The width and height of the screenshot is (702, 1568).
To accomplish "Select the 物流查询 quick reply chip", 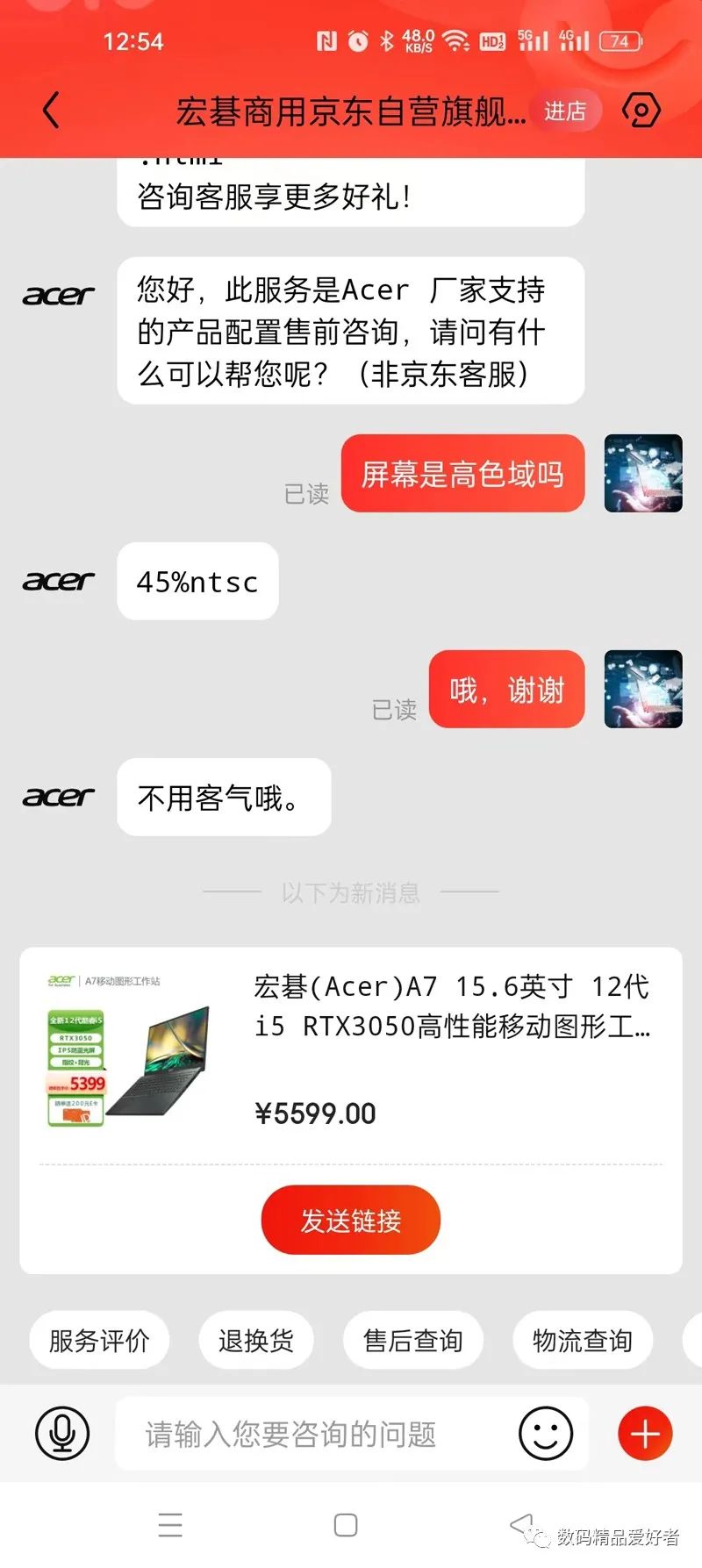I will point(582,1340).
